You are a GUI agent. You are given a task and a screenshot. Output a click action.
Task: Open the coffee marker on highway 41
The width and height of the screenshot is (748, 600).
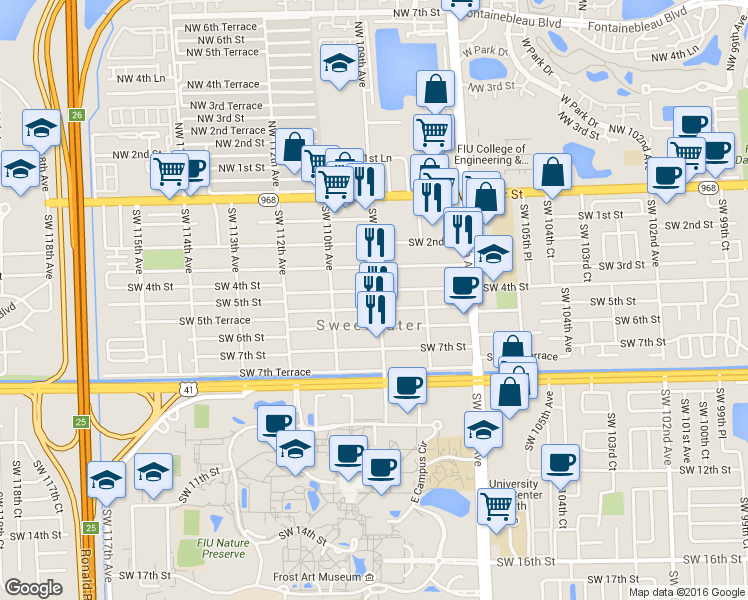point(406,386)
